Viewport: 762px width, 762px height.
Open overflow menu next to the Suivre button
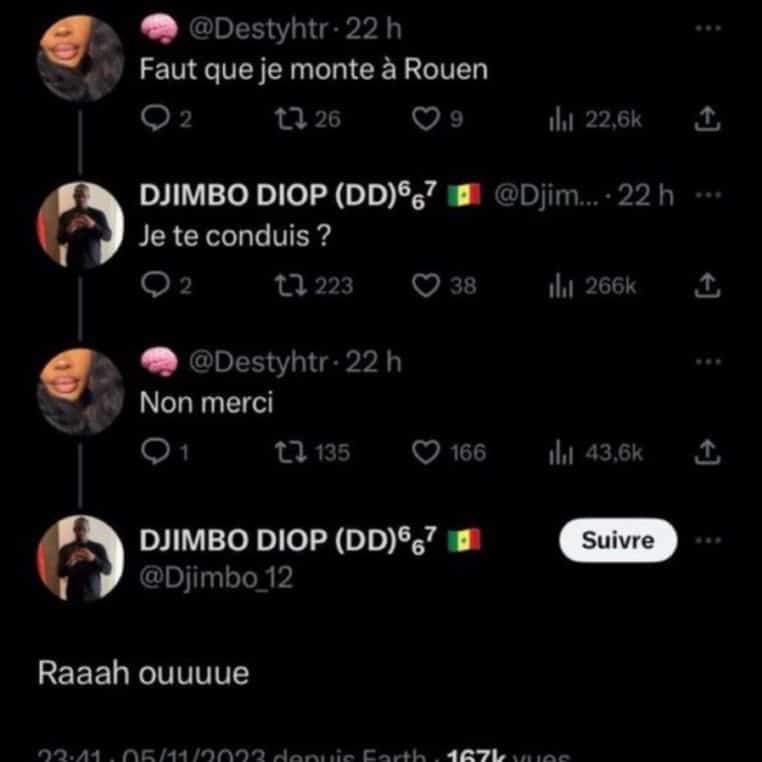[707, 541]
